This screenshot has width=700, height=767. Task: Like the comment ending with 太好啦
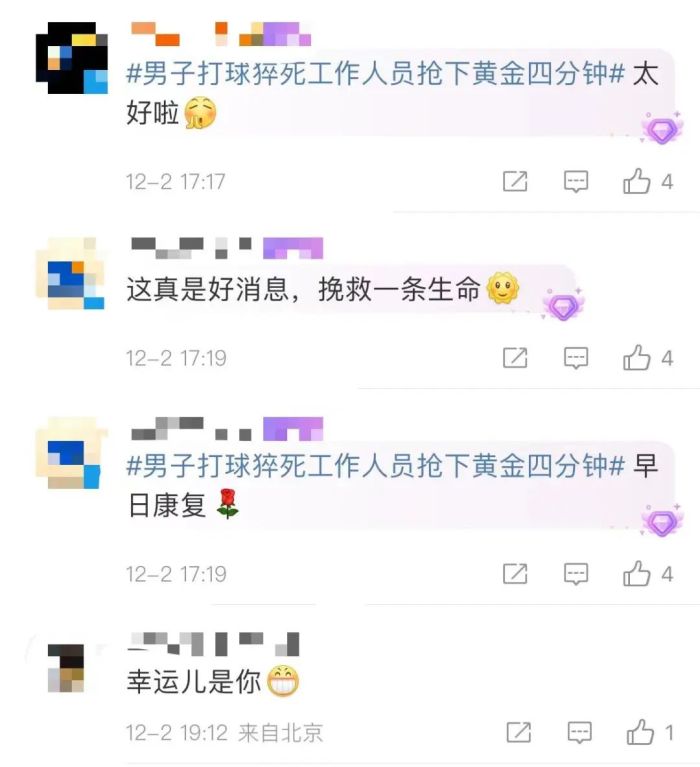[637, 182]
